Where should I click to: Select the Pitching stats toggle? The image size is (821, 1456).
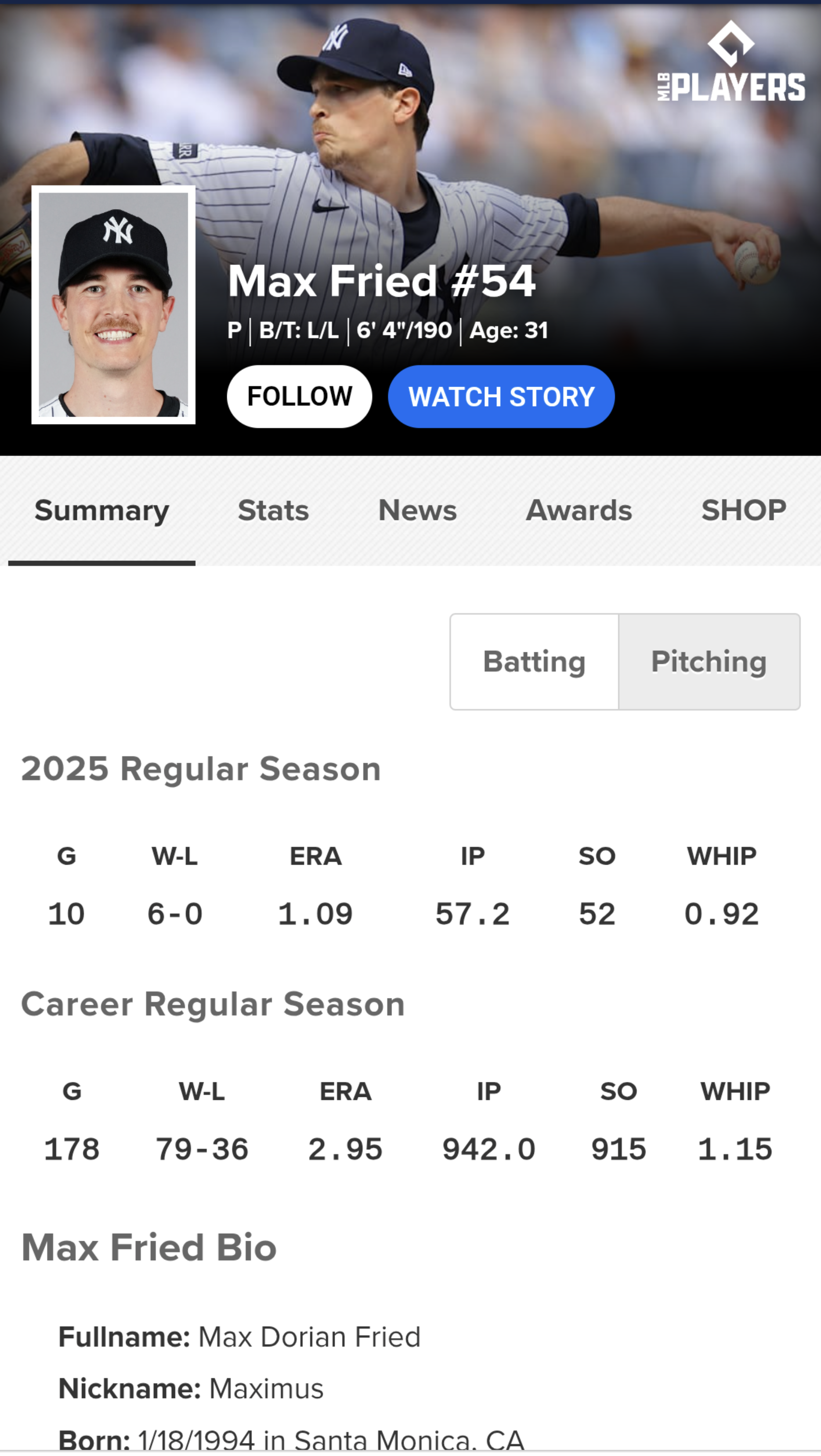click(709, 662)
